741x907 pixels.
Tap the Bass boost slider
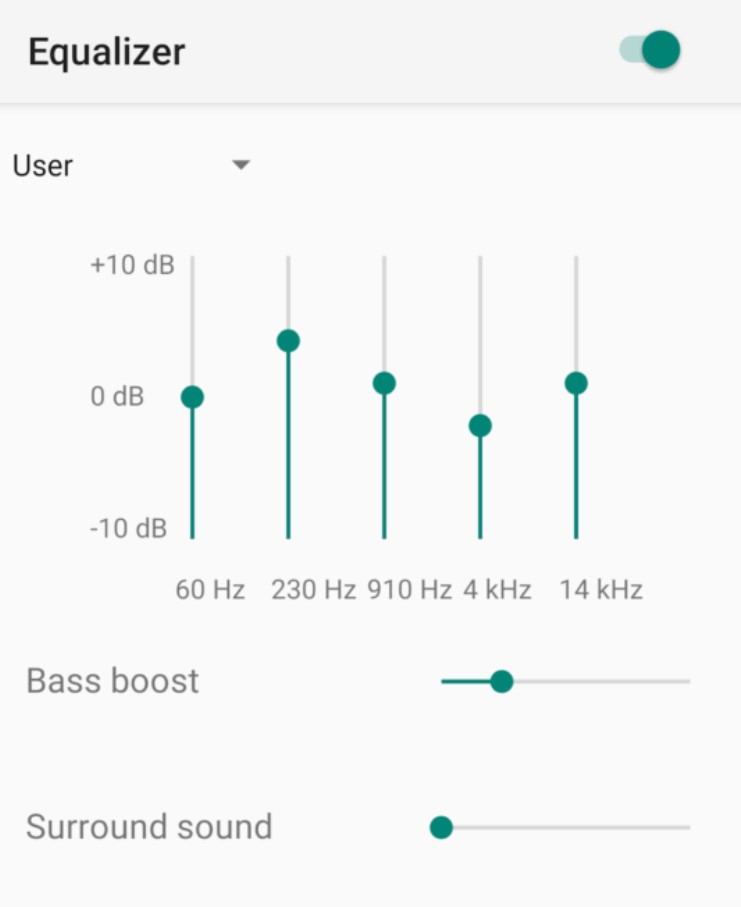coord(502,682)
